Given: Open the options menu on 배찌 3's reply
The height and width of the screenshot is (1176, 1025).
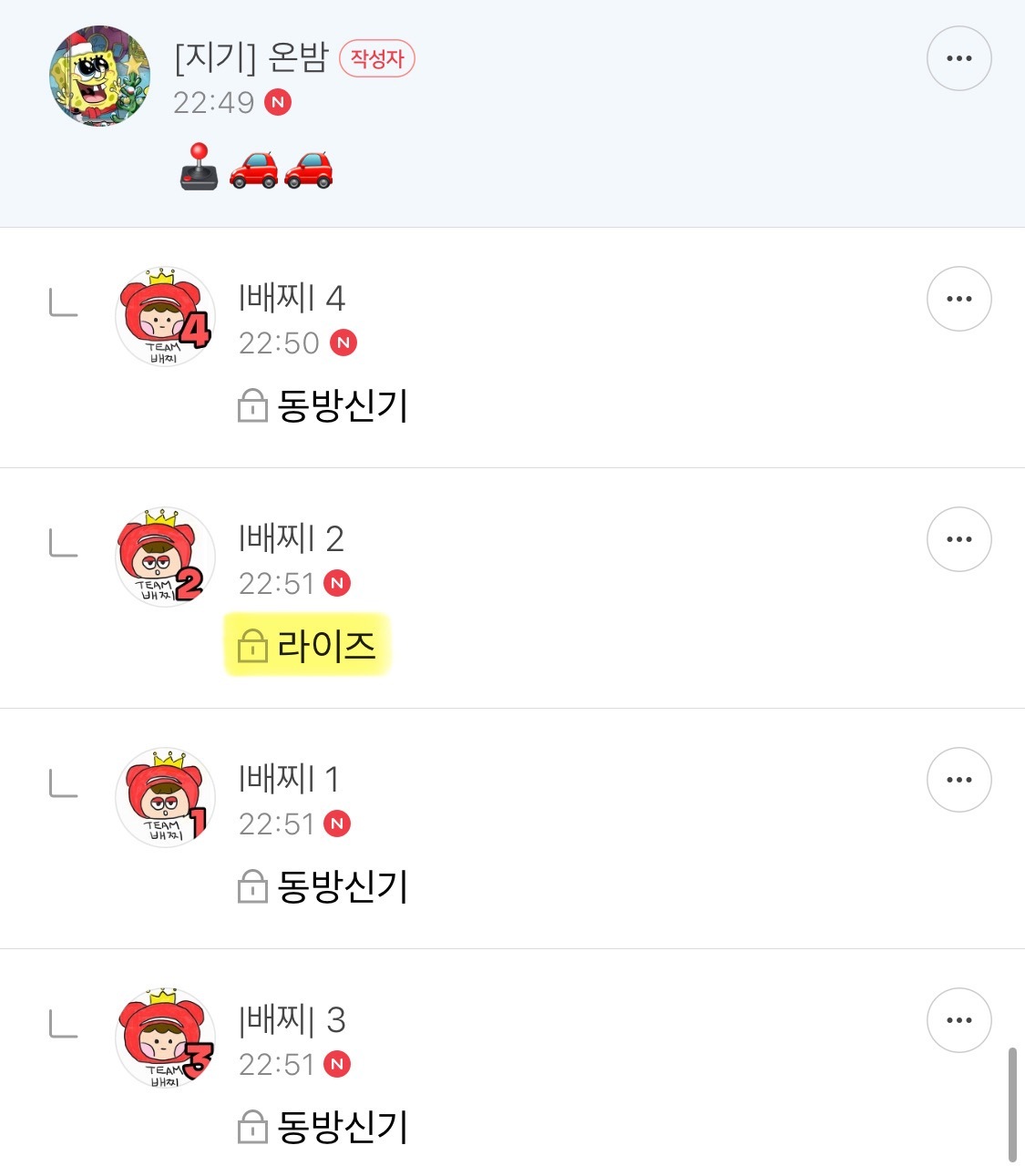Looking at the screenshot, I should 958,1020.
